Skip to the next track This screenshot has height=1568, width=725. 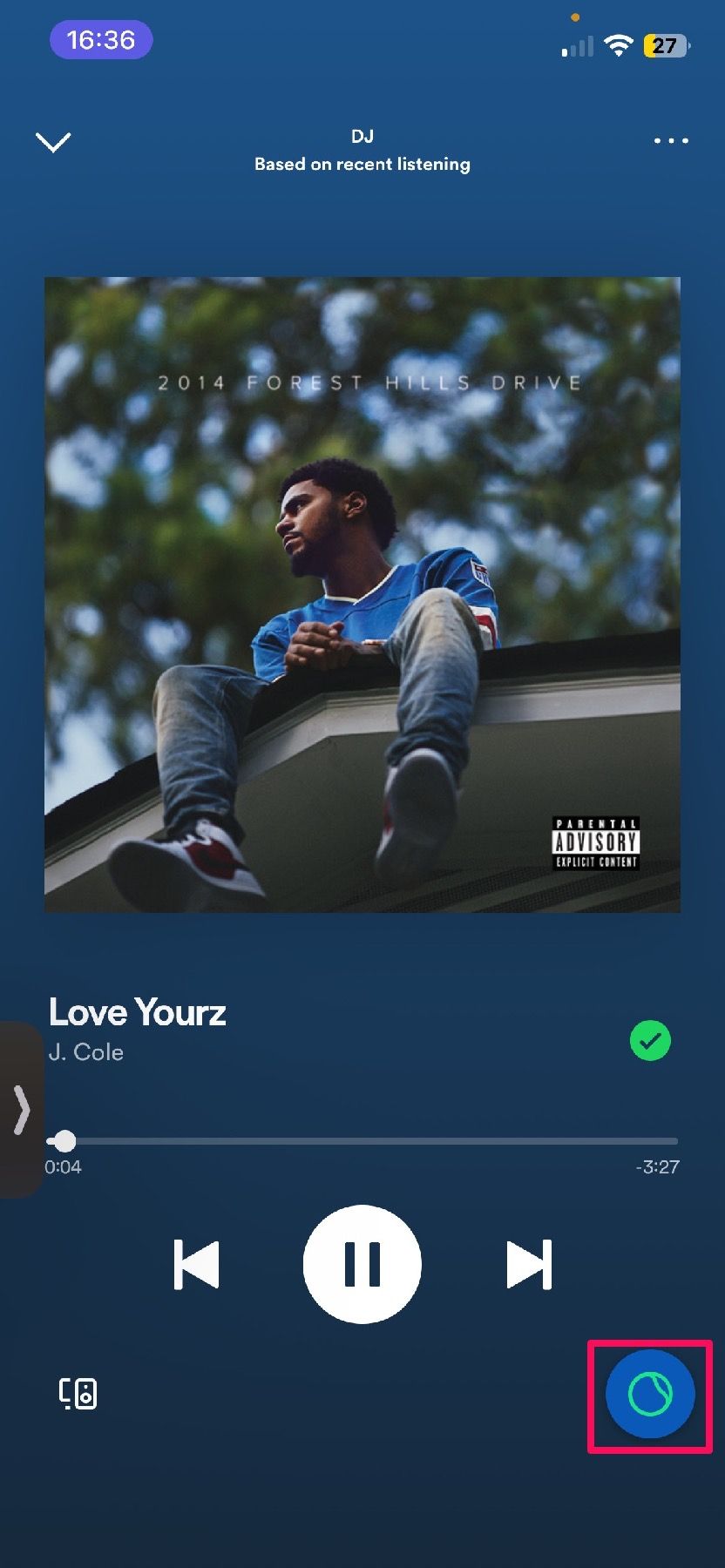[529, 1264]
